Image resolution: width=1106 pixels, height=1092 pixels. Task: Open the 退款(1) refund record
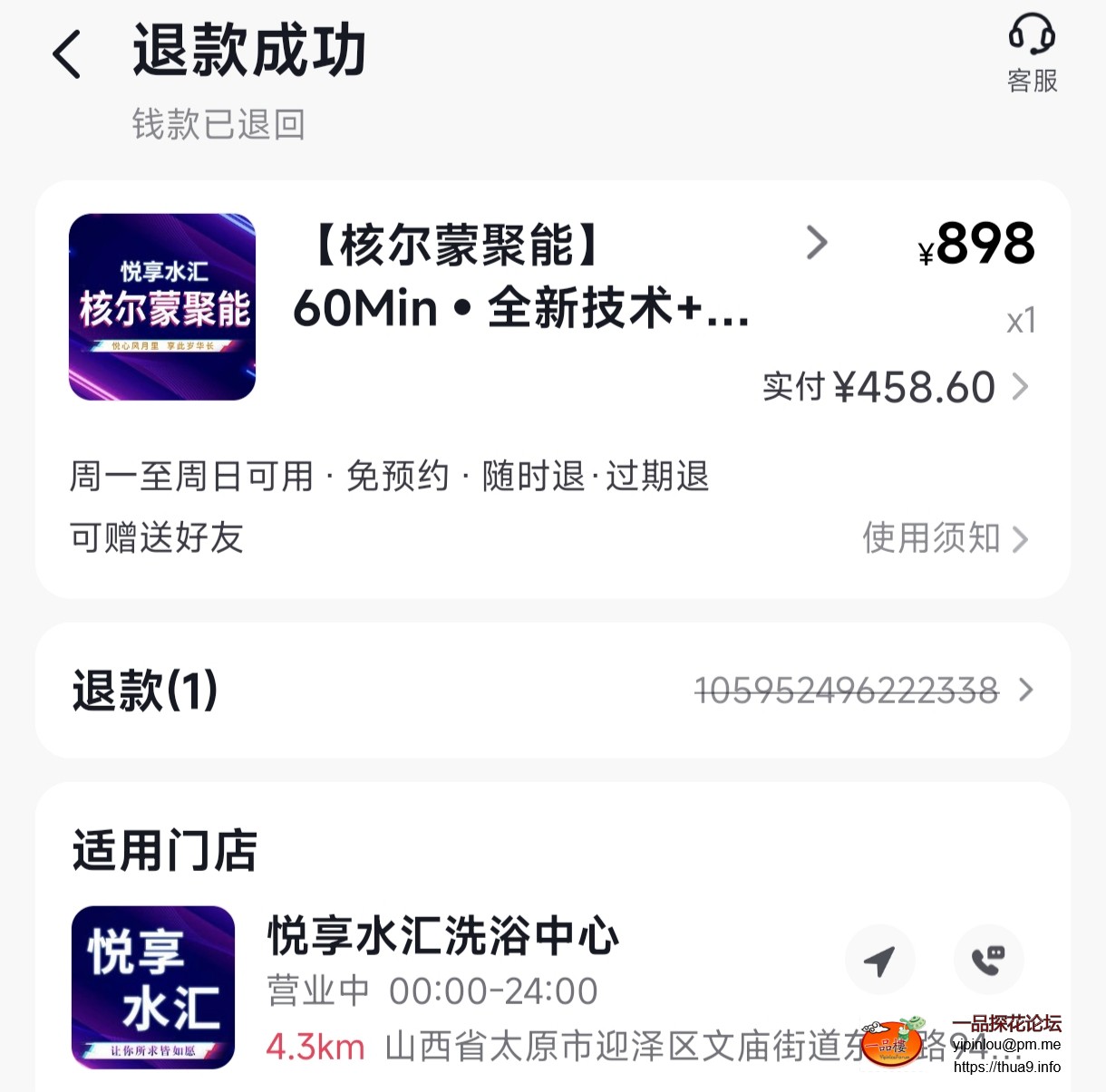click(x=553, y=691)
